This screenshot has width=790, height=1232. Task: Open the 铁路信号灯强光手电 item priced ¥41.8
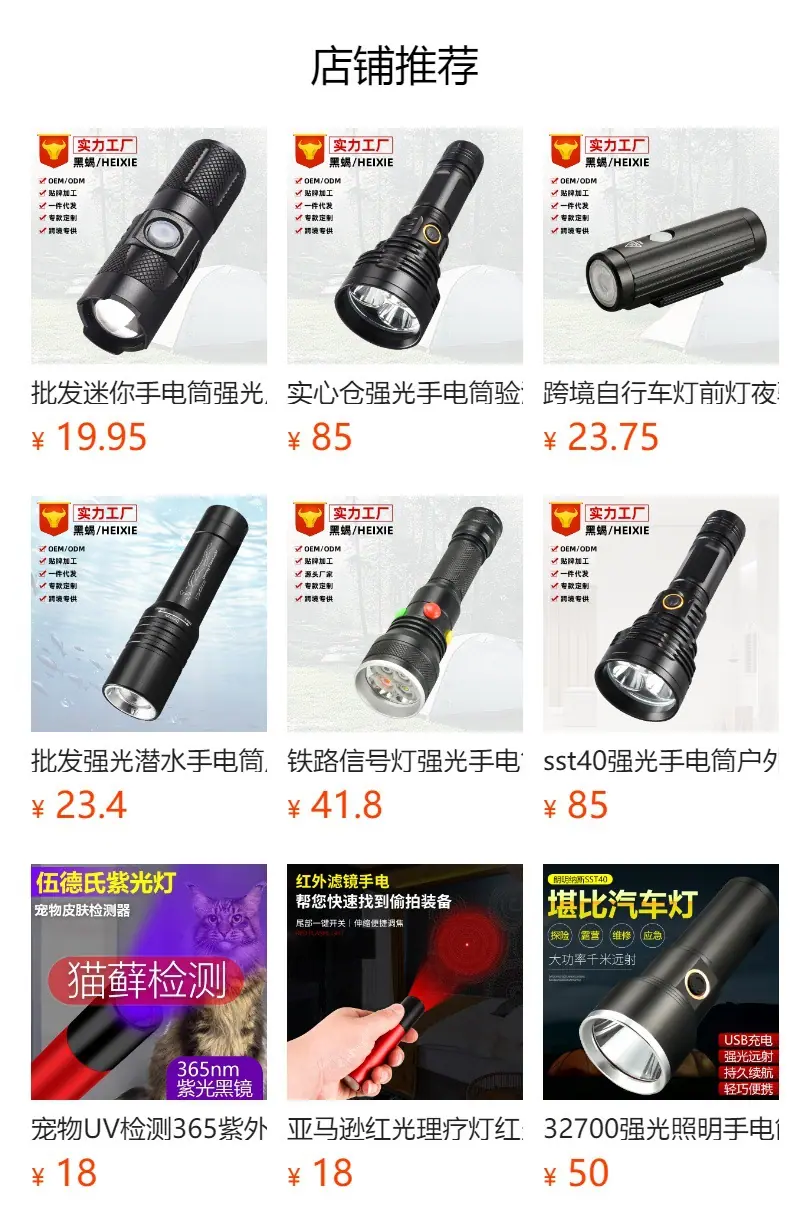click(x=405, y=660)
